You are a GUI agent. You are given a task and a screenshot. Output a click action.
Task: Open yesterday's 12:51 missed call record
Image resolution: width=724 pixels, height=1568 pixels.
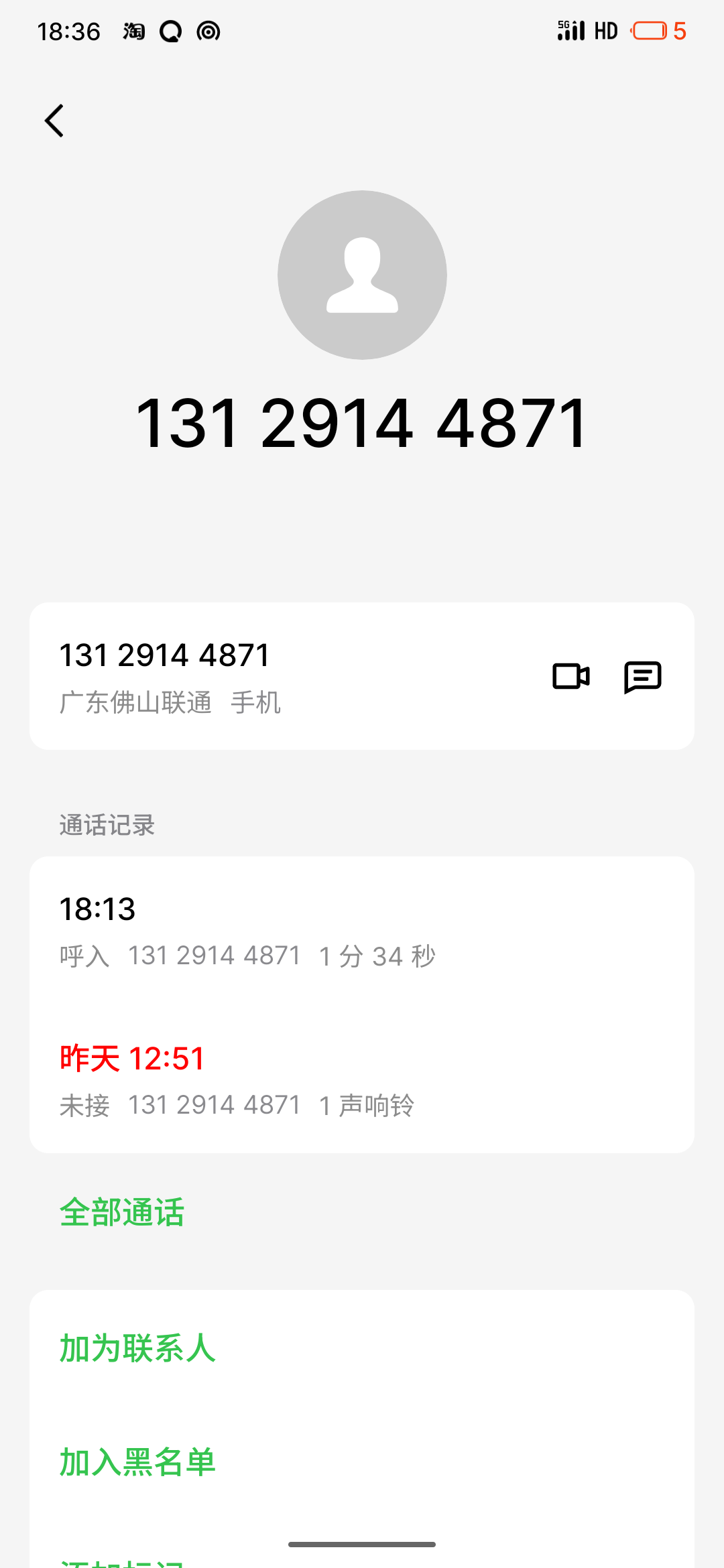362,1080
